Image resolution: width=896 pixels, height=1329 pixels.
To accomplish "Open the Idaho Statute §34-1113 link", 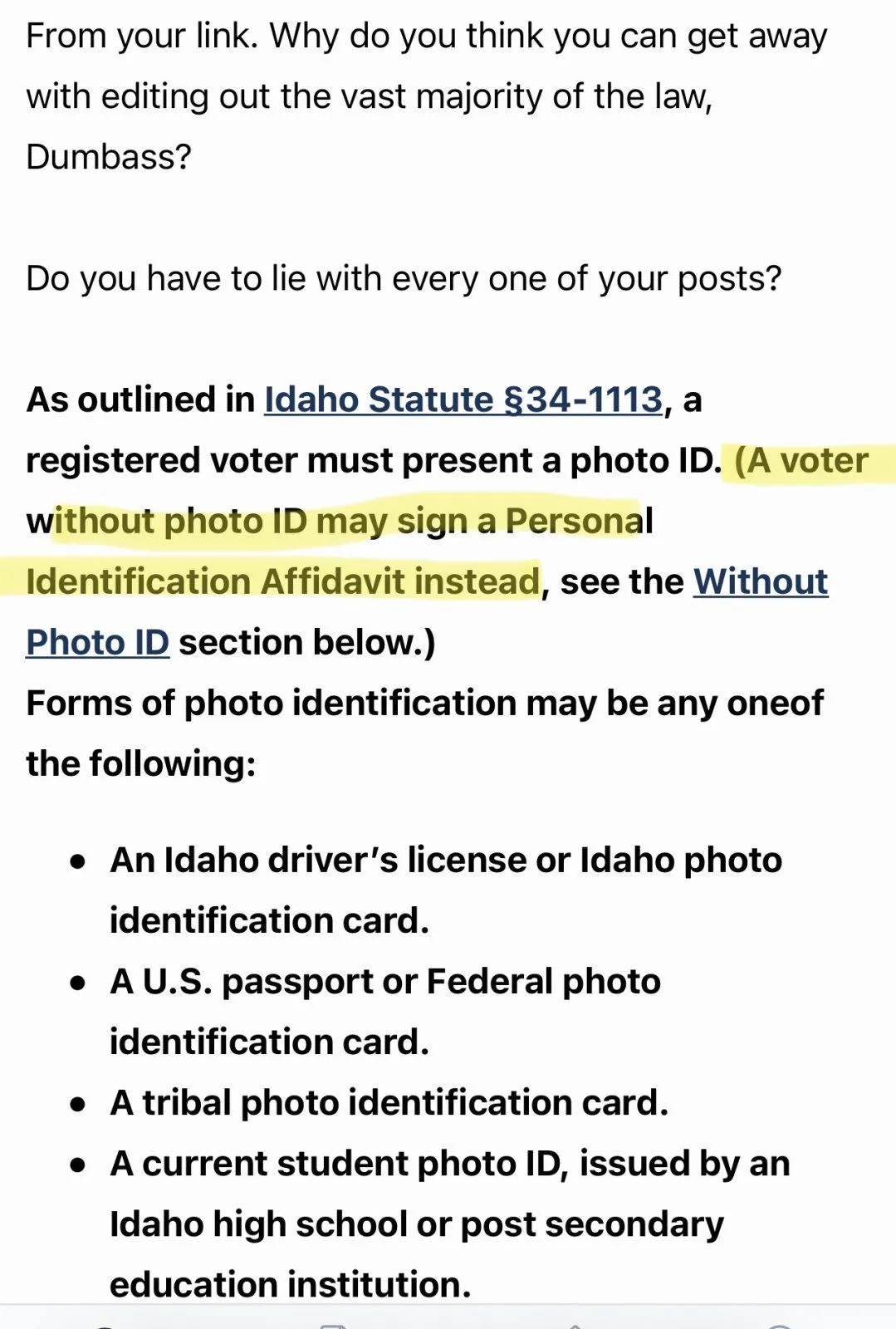I will [463, 400].
